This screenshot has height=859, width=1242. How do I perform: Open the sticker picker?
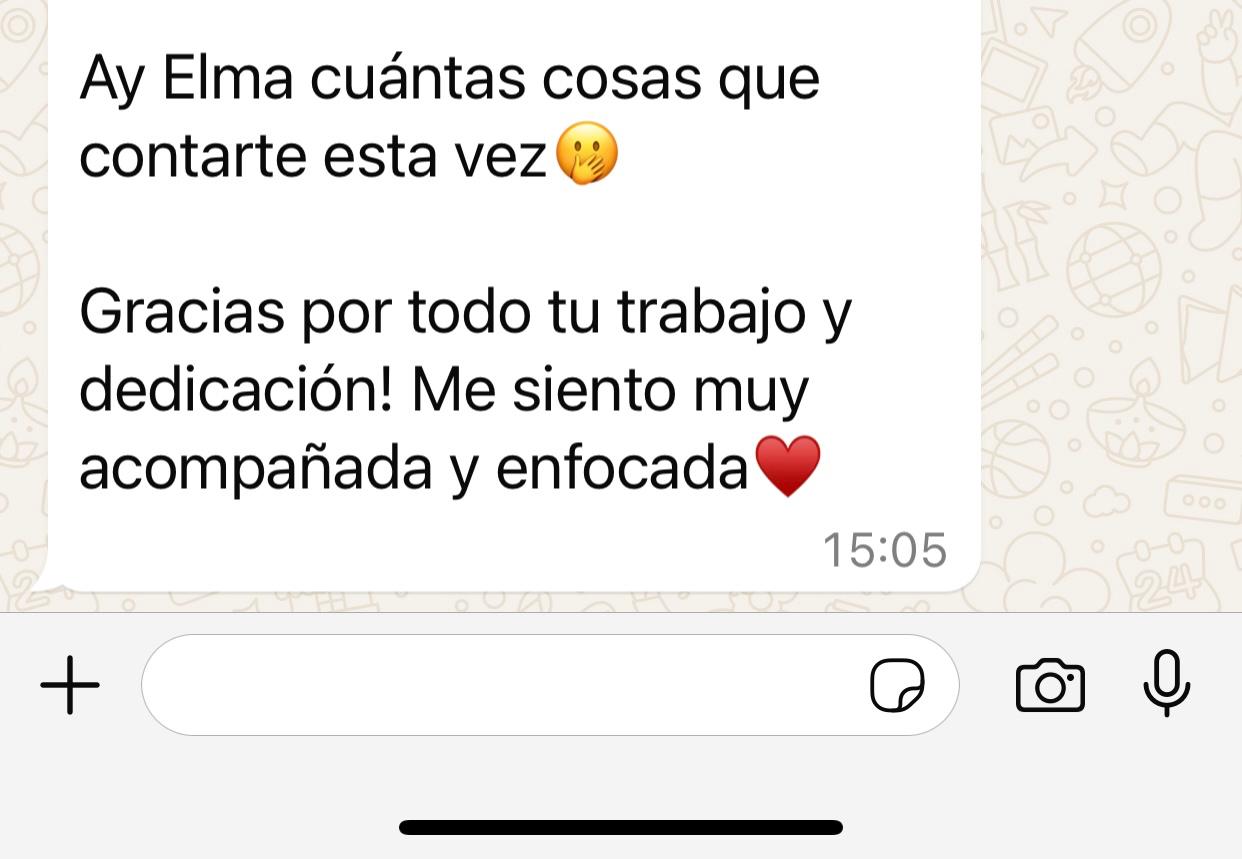coord(897,685)
